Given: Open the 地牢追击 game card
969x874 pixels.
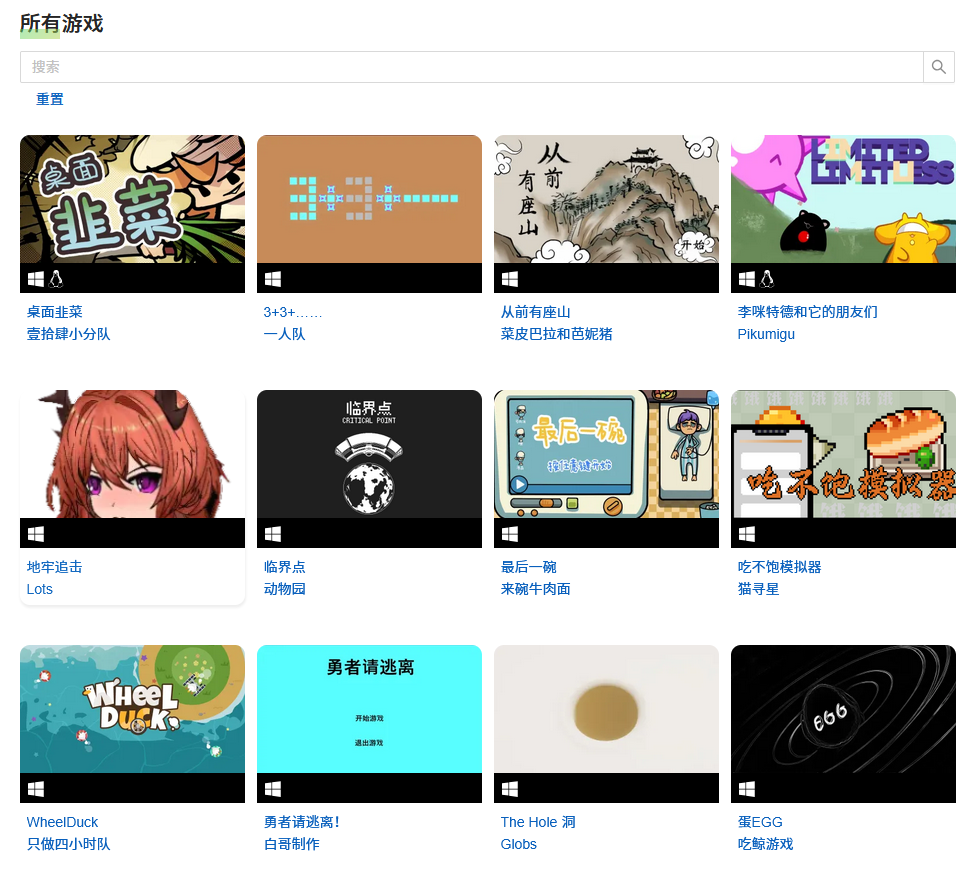Looking at the screenshot, I should (x=132, y=455).
